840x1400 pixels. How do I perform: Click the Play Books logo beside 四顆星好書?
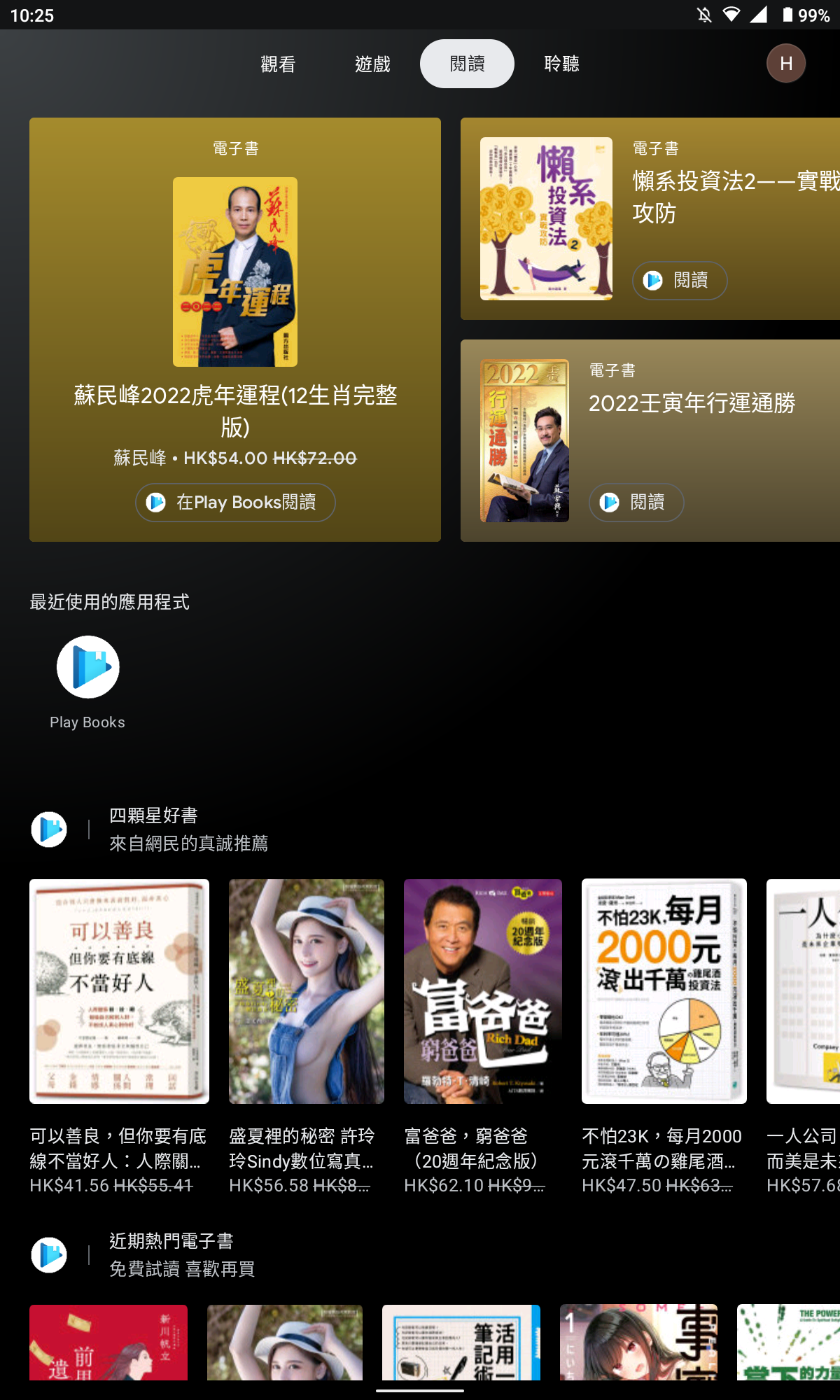(49, 829)
